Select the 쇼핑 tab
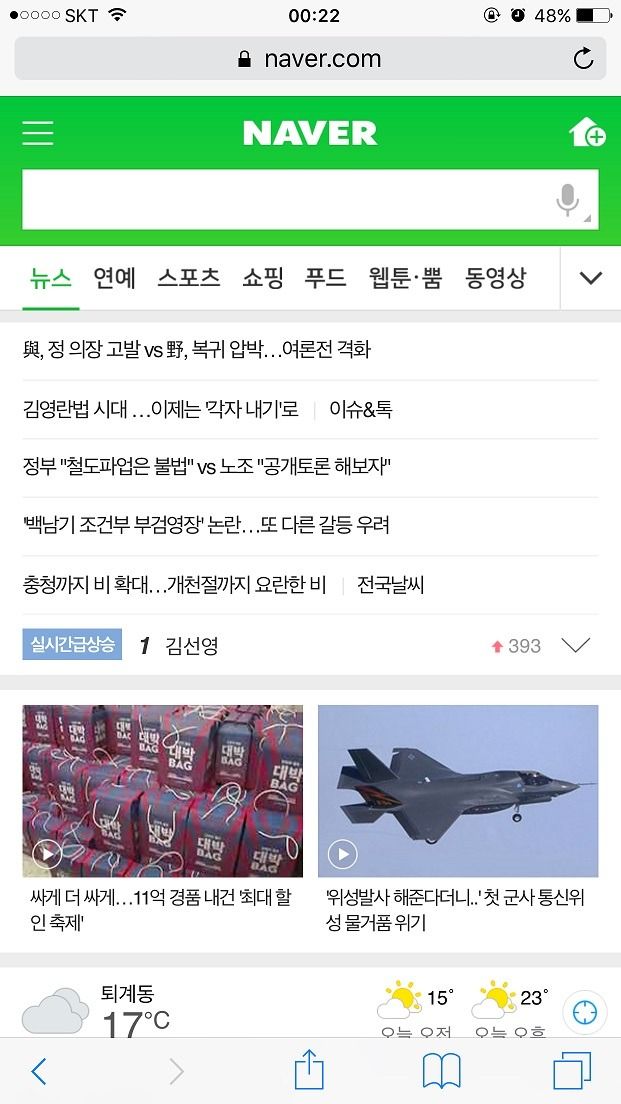The height and width of the screenshot is (1104, 621). 262,278
